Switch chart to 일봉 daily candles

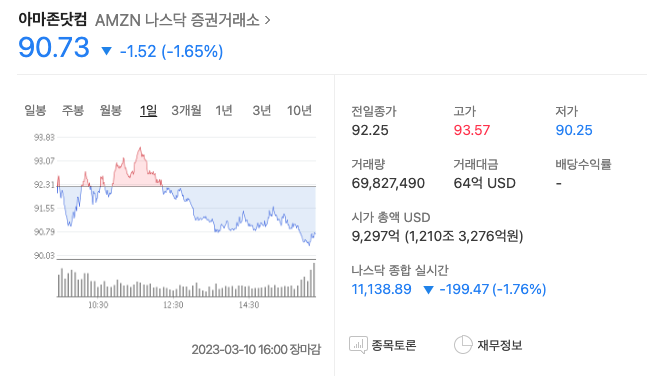pyautogui.click(x=35, y=111)
